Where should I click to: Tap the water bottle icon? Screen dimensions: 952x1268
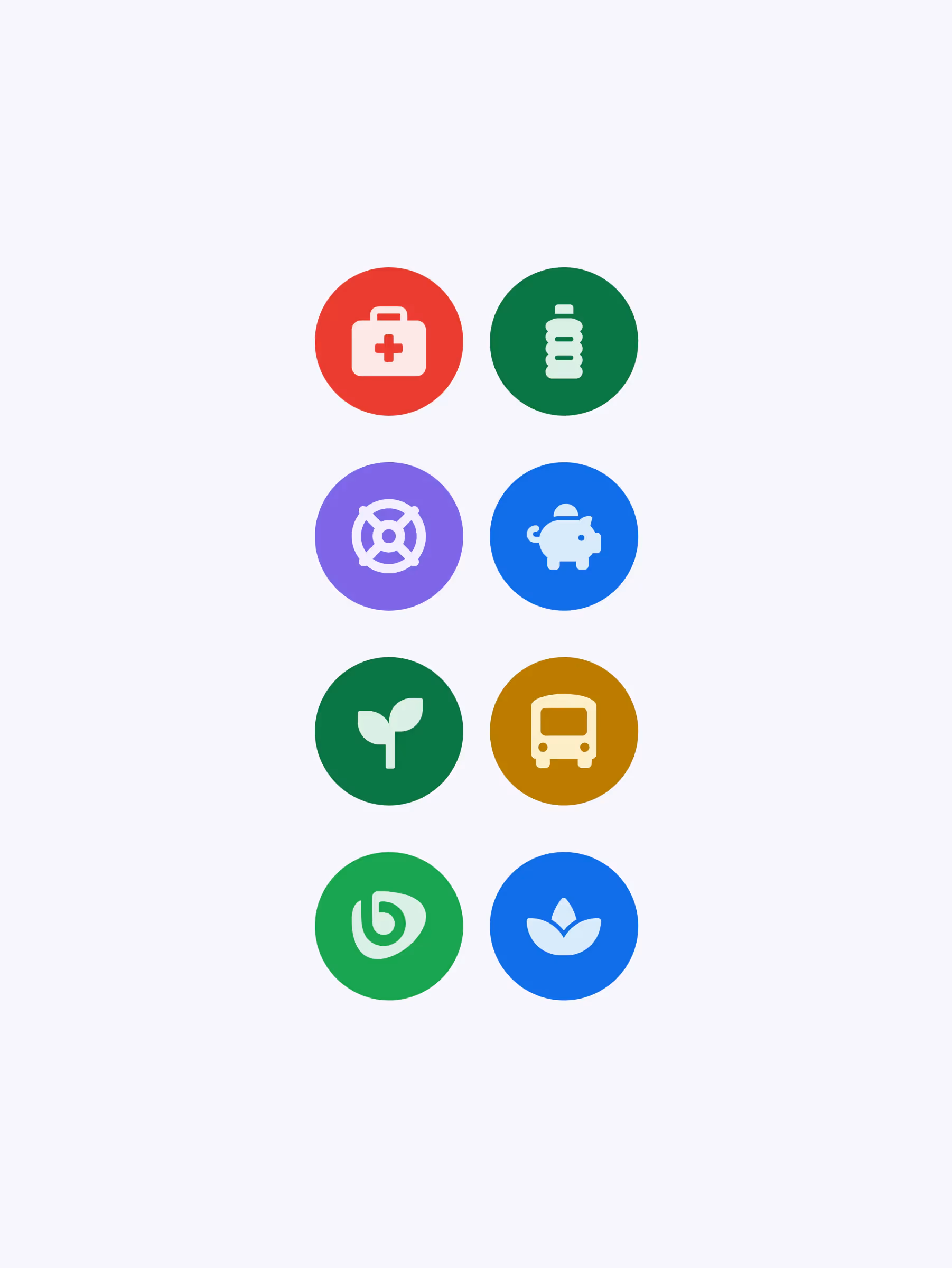[x=563, y=342]
